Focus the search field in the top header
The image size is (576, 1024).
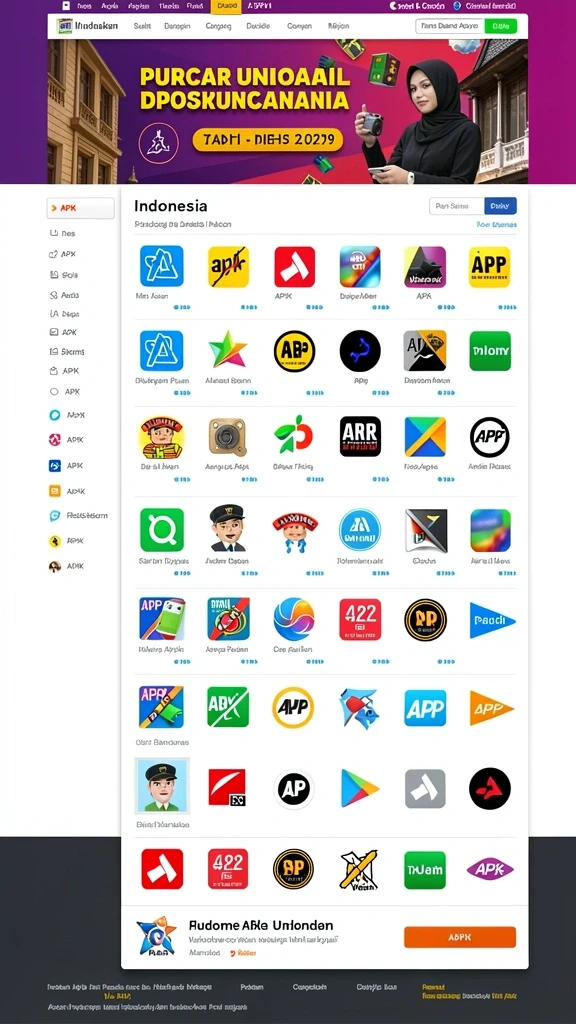450,26
